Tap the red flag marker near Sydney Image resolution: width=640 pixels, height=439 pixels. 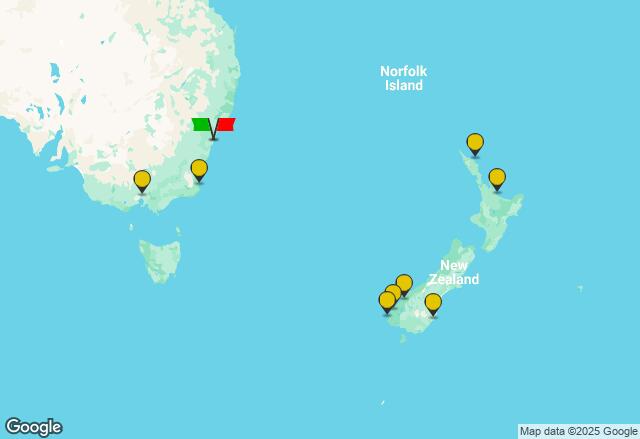click(225, 125)
